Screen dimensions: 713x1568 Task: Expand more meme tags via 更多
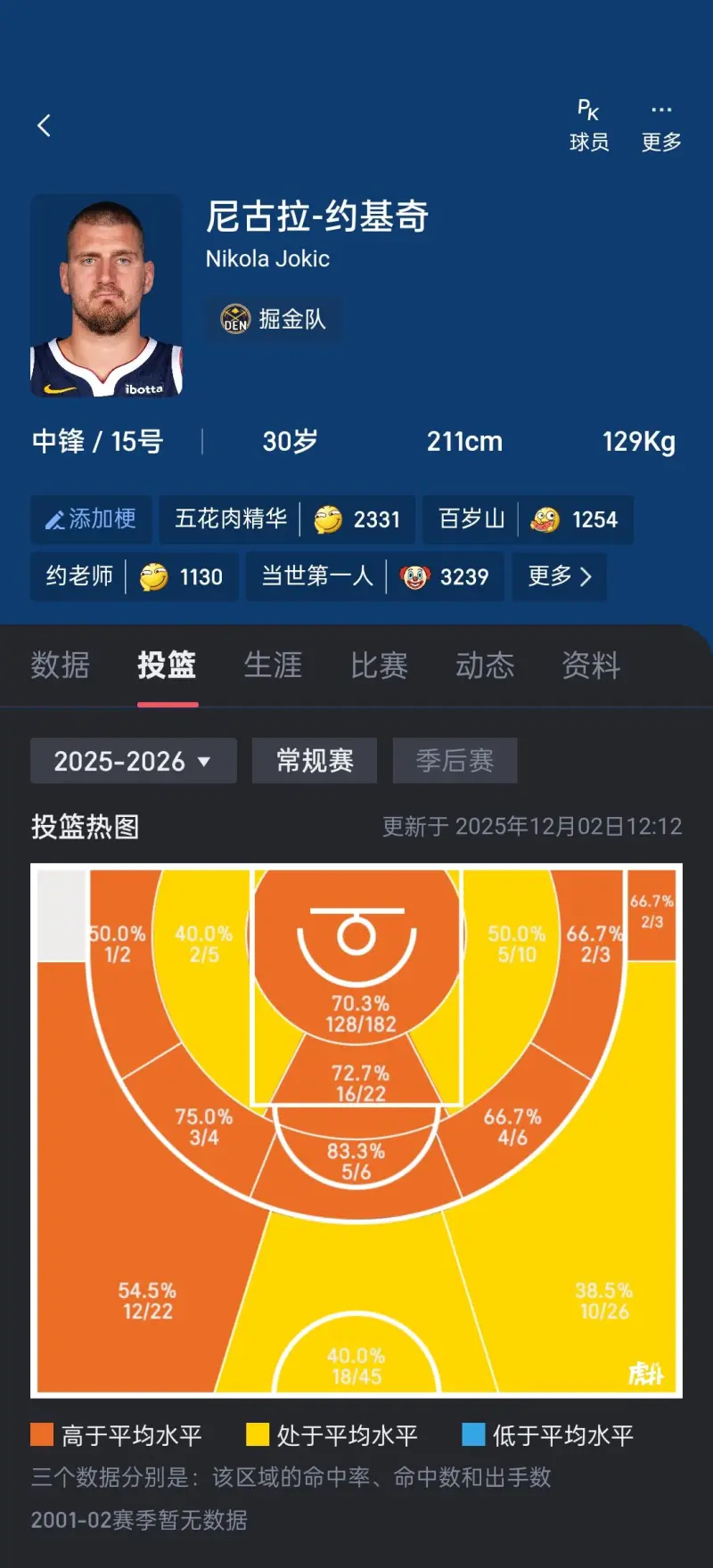560,576
